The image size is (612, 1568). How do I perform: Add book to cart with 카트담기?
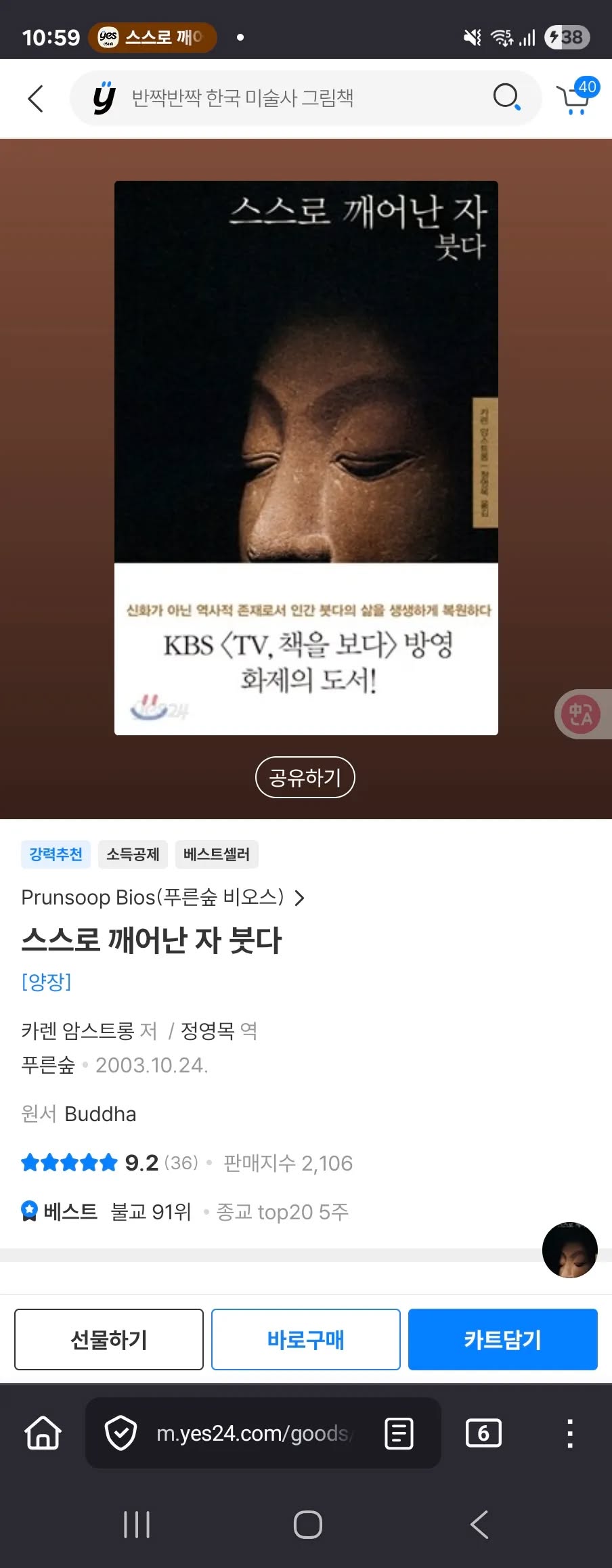pyautogui.click(x=502, y=1340)
